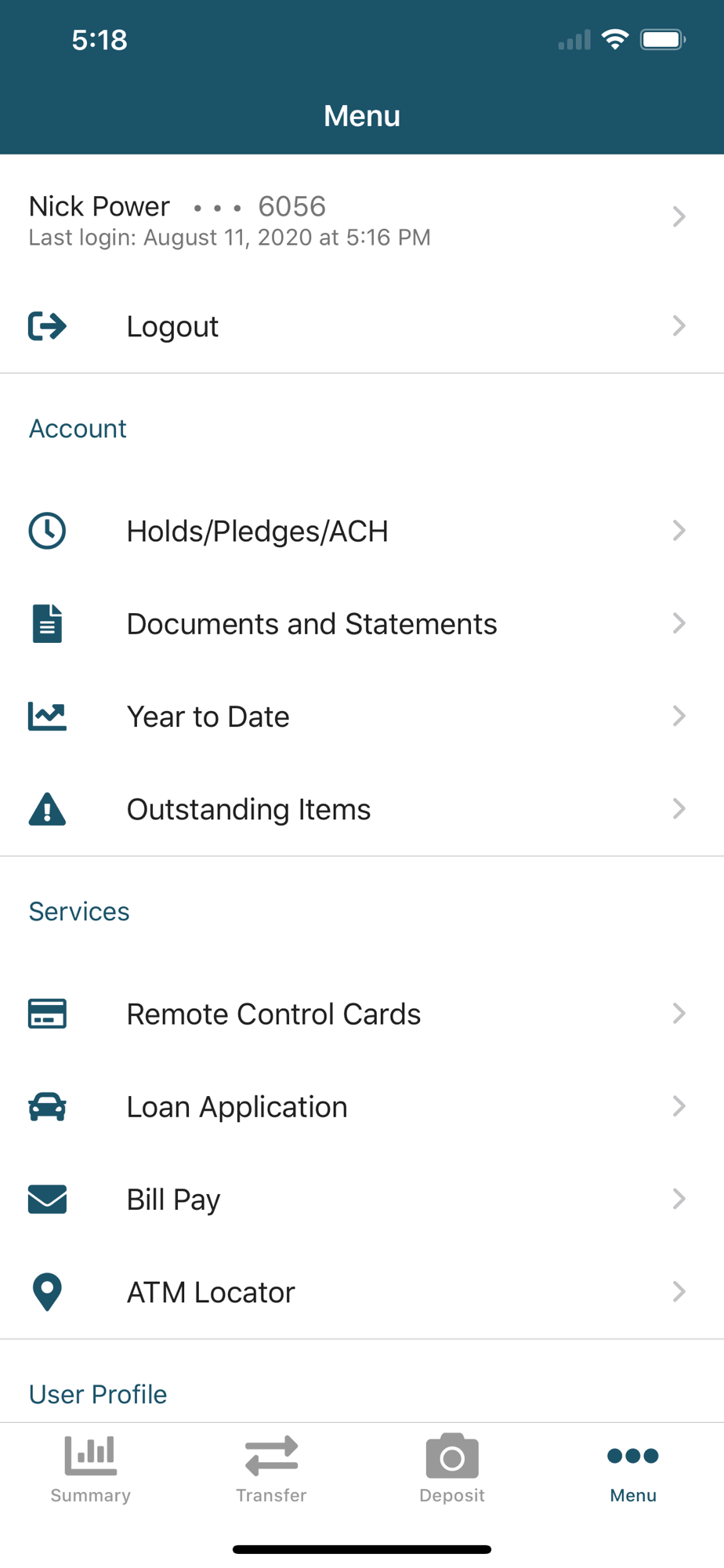Image resolution: width=724 pixels, height=1568 pixels.
Task: Open Remote Control Cards
Action: tap(362, 1014)
